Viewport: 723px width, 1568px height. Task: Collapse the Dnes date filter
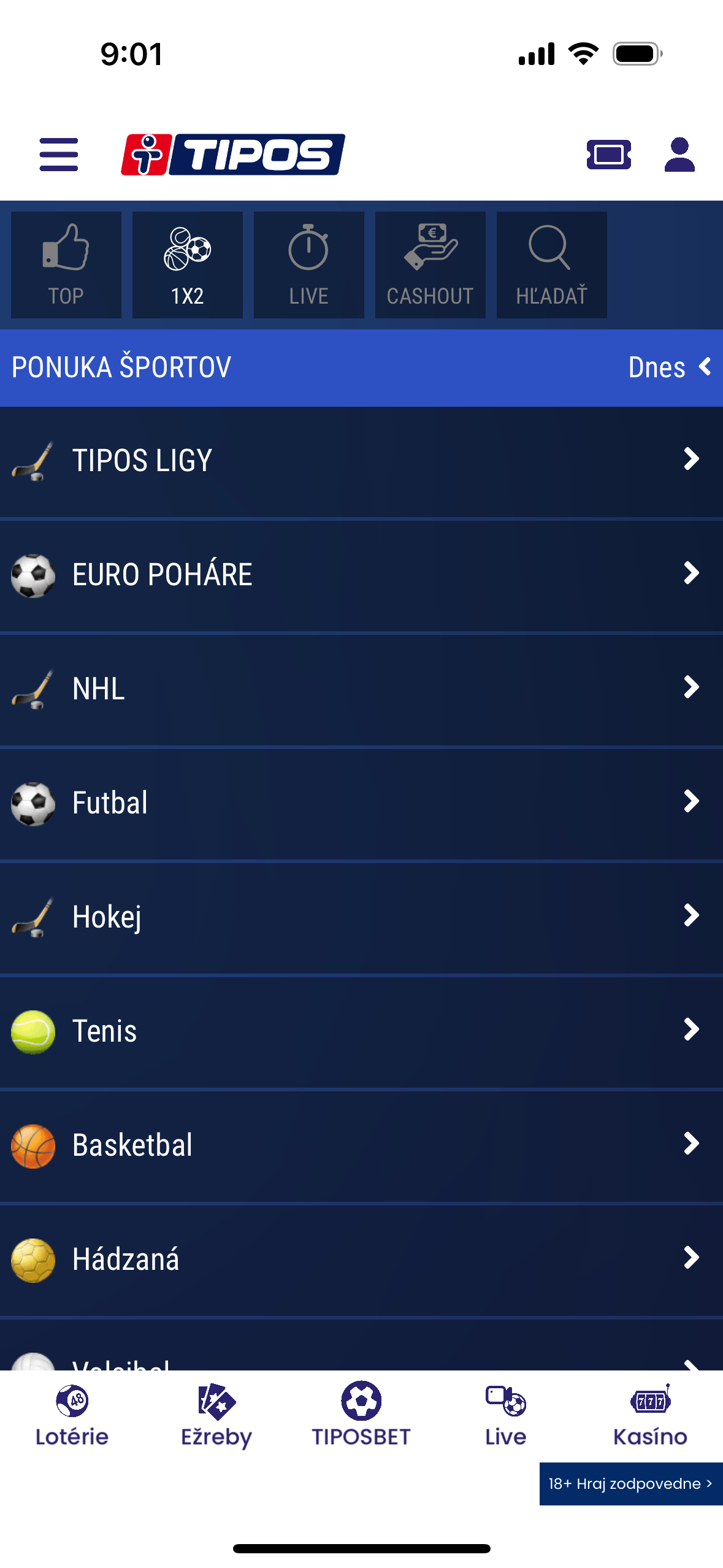tap(668, 366)
